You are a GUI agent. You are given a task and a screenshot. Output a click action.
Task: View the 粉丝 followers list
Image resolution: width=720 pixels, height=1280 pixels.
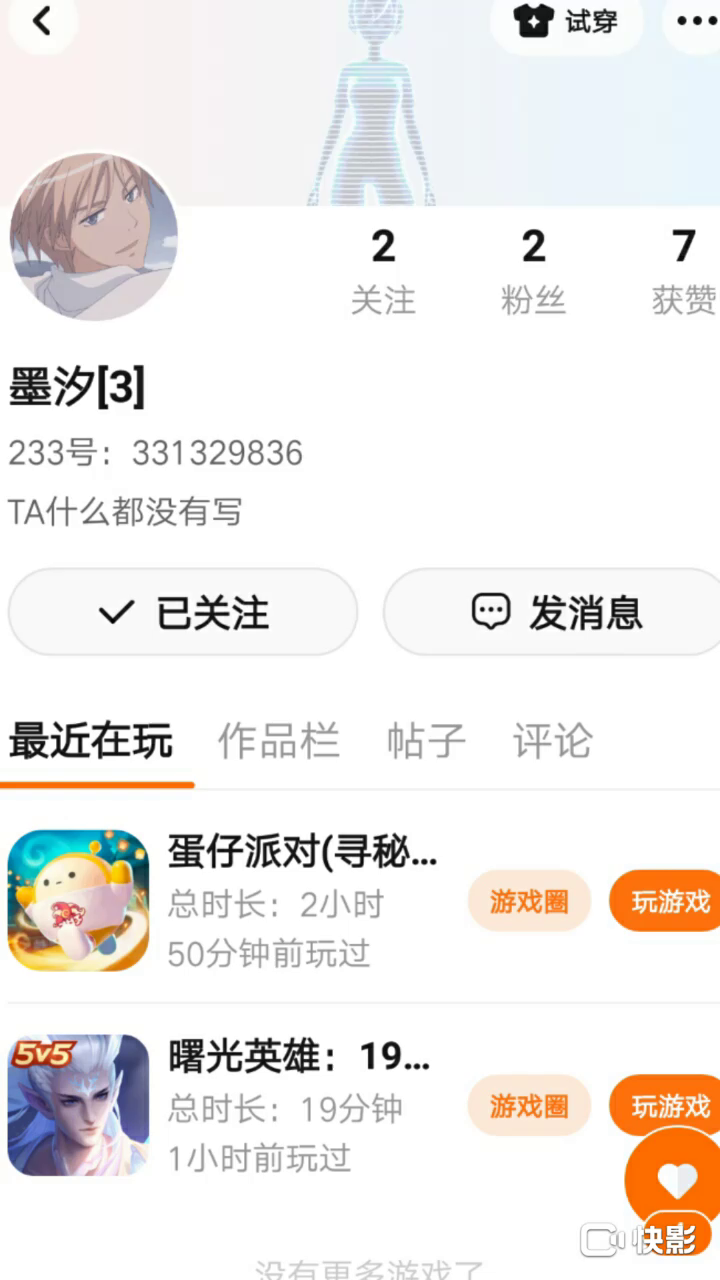[533, 270]
